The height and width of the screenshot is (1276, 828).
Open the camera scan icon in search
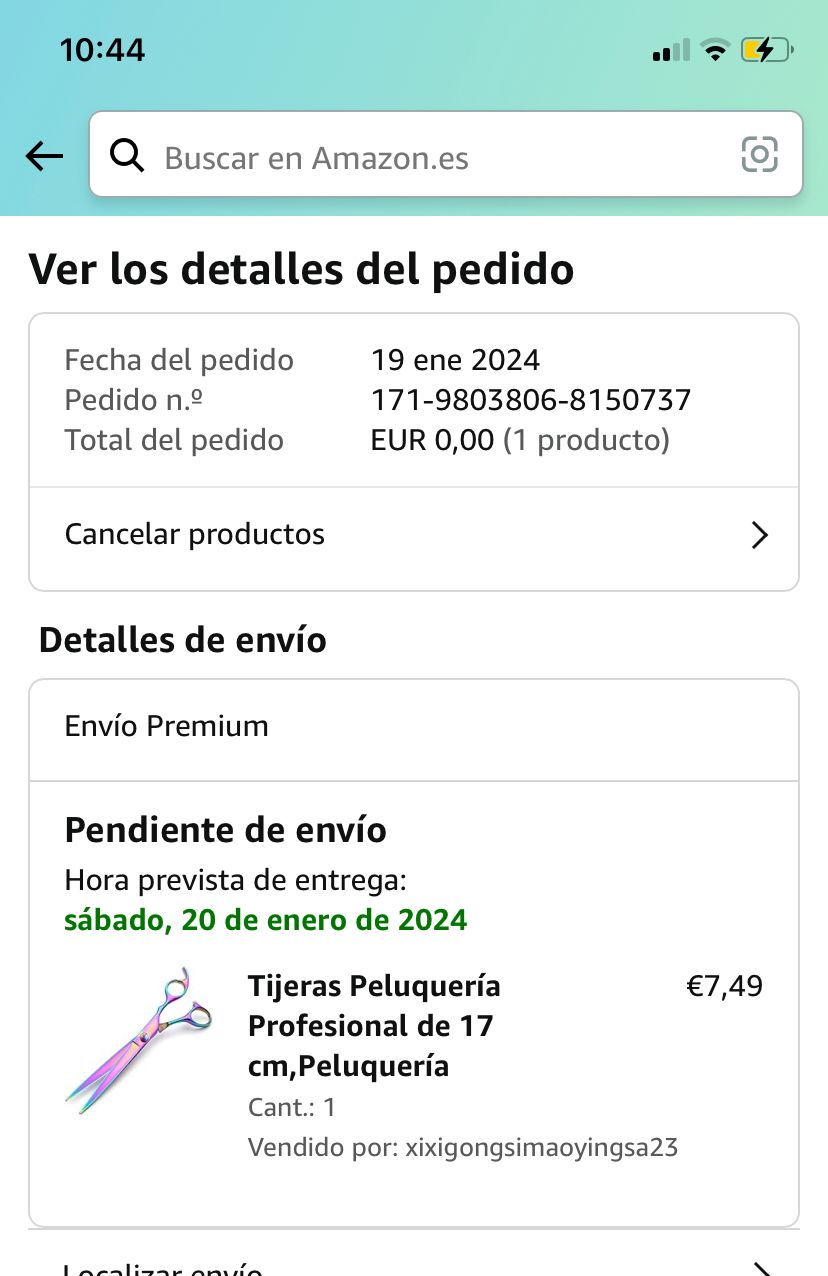[x=759, y=155]
